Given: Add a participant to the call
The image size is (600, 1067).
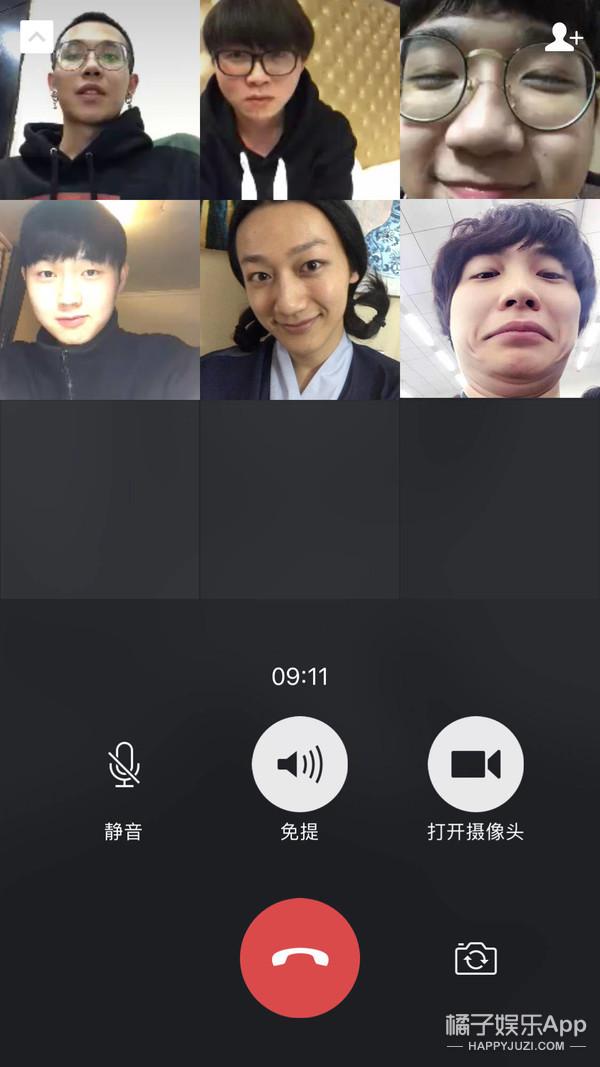Looking at the screenshot, I should [x=563, y=38].
